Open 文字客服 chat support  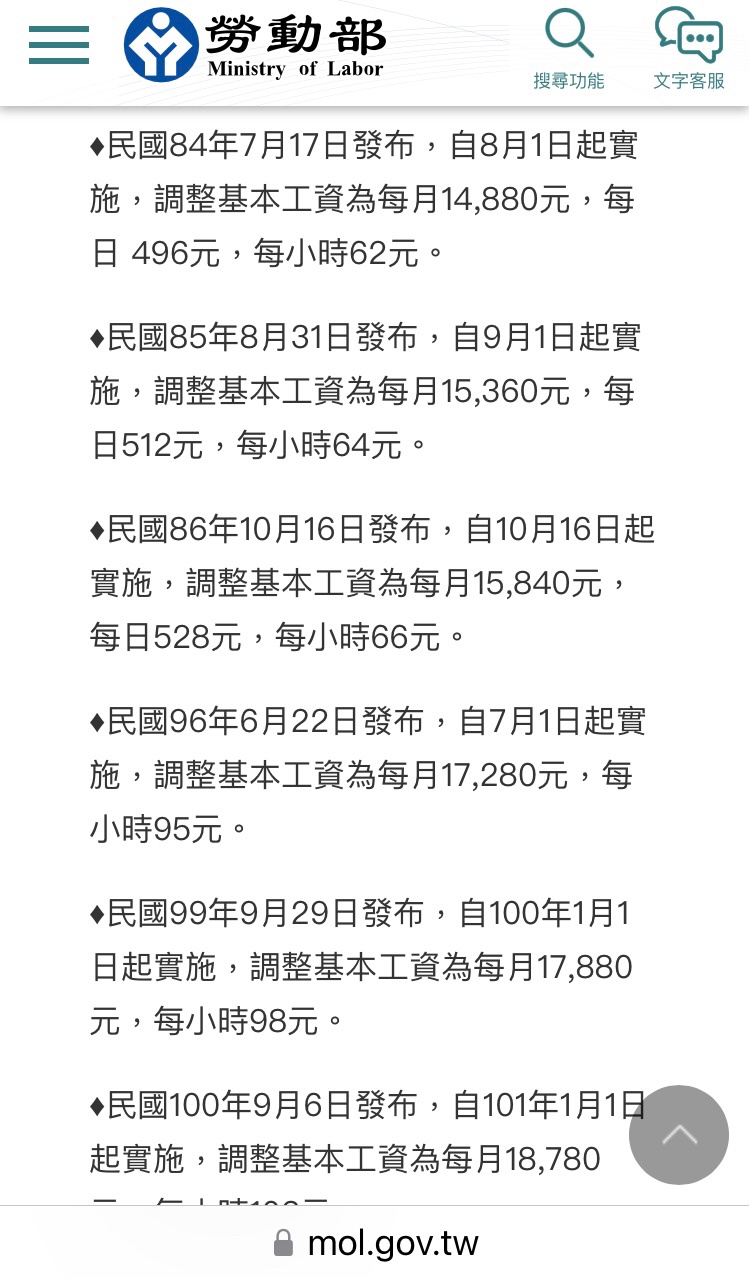coord(689,48)
